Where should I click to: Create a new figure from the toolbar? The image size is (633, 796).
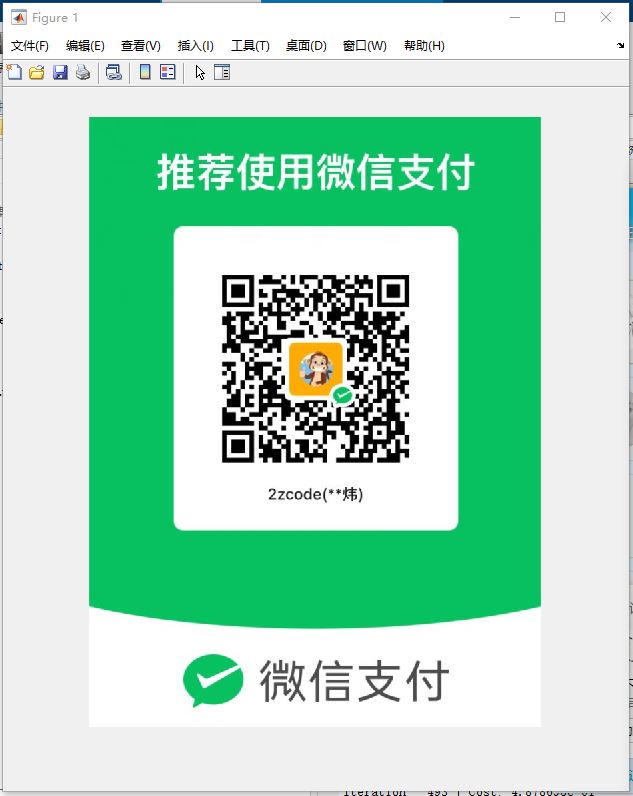click(14, 72)
